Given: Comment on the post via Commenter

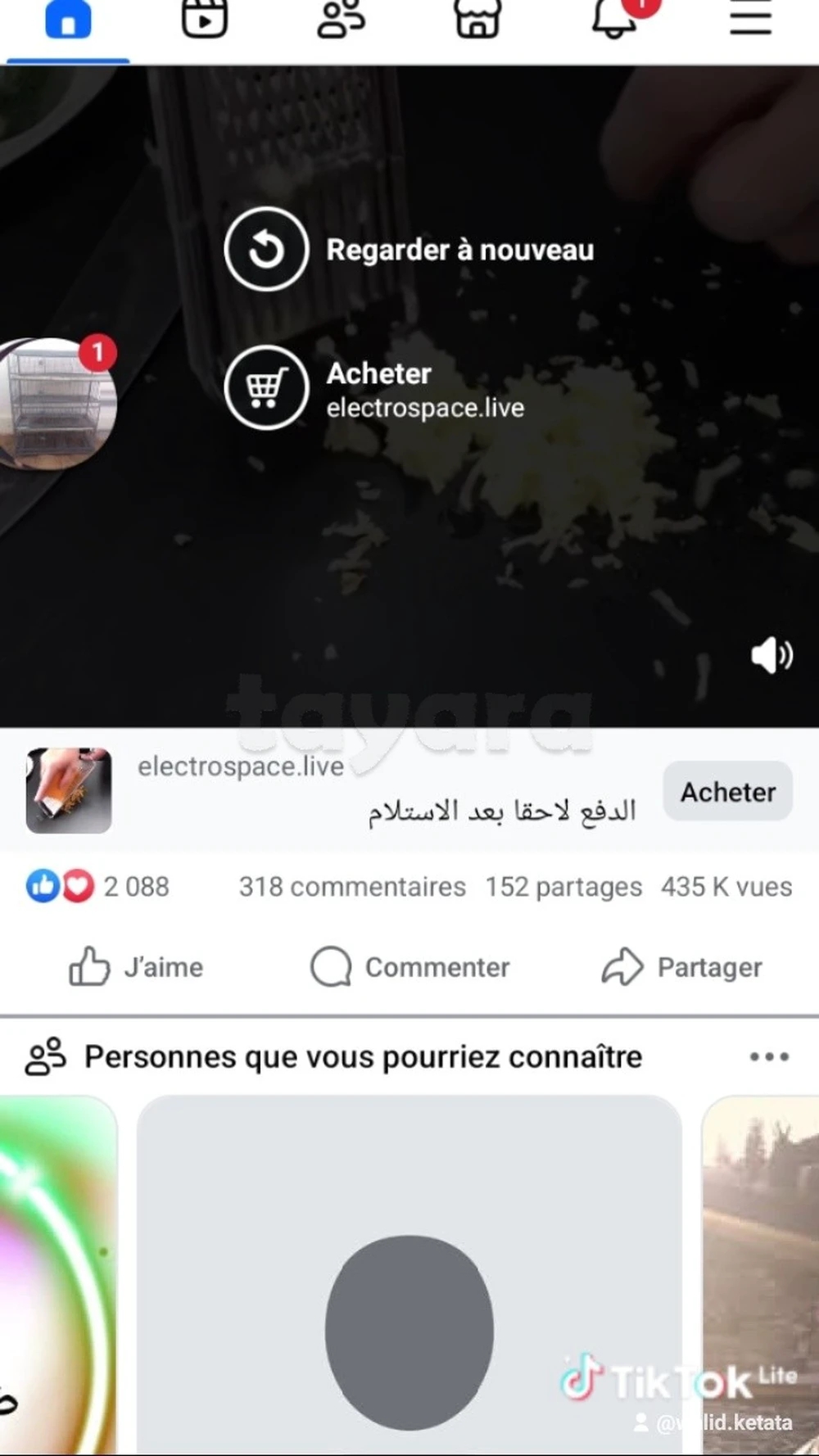Looking at the screenshot, I should (x=410, y=967).
